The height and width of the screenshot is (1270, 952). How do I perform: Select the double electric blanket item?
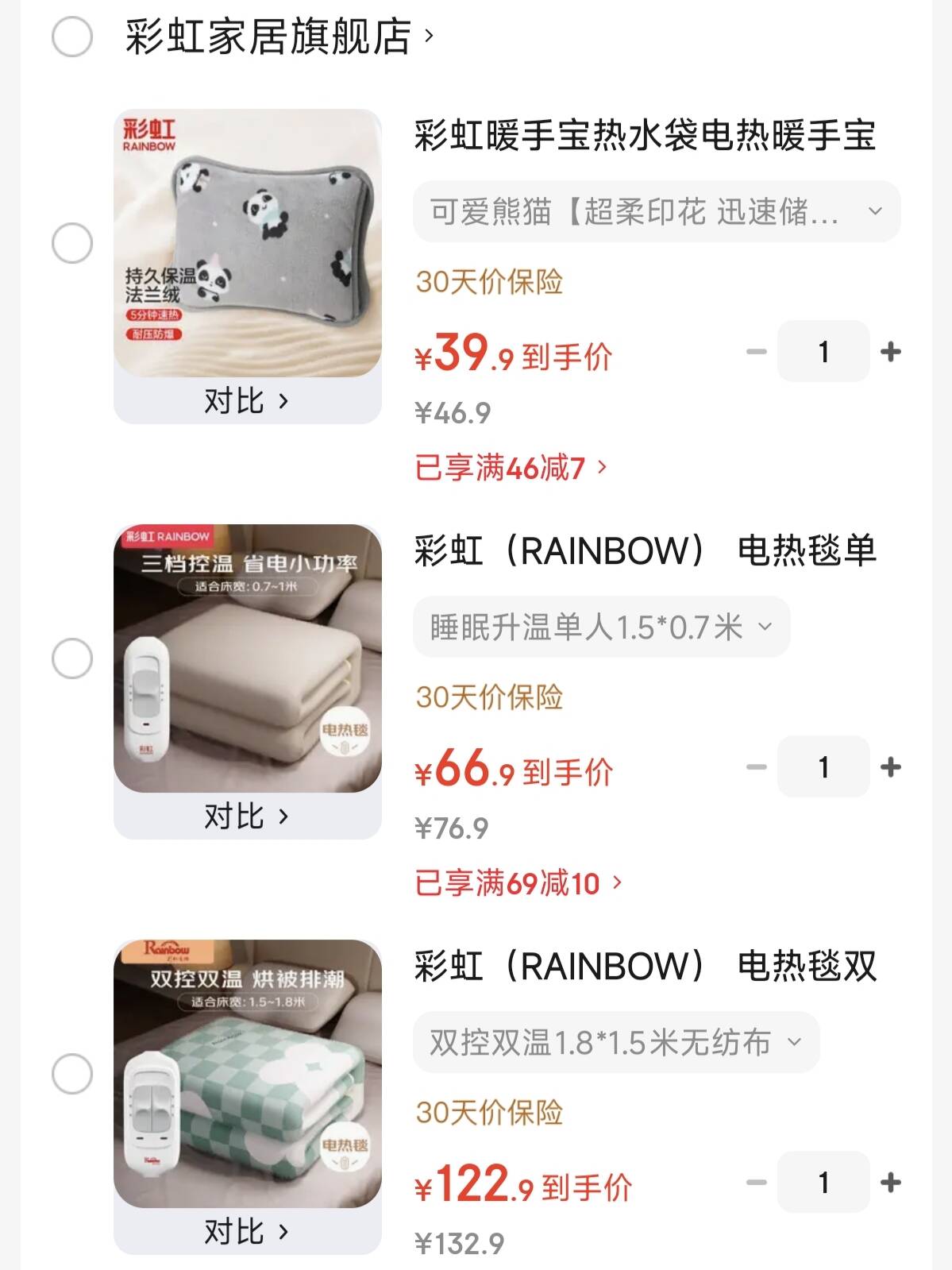pyautogui.click(x=72, y=1074)
